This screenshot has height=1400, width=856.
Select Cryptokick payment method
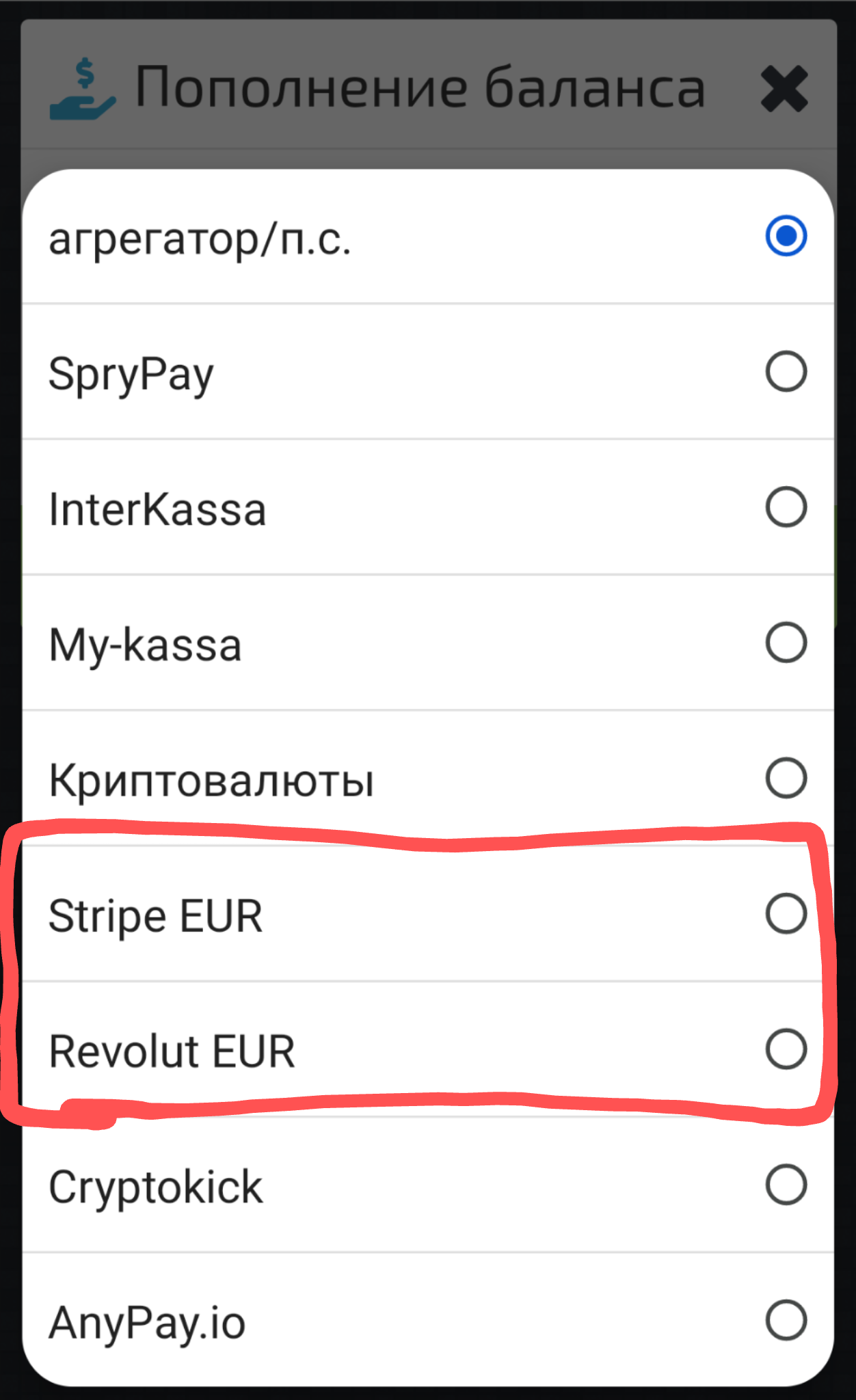click(x=786, y=1185)
